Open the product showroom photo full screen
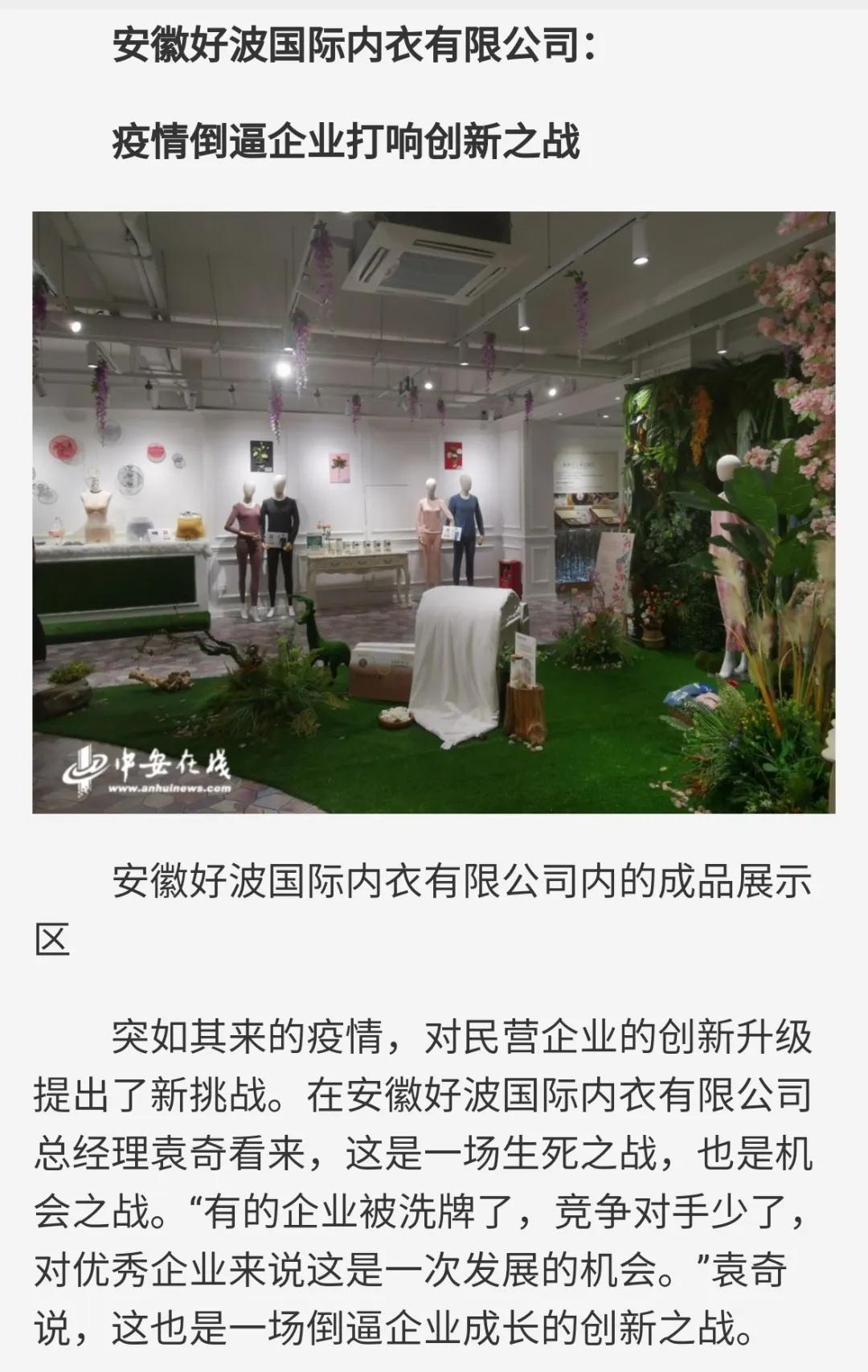The image size is (868, 1372). pos(433,512)
